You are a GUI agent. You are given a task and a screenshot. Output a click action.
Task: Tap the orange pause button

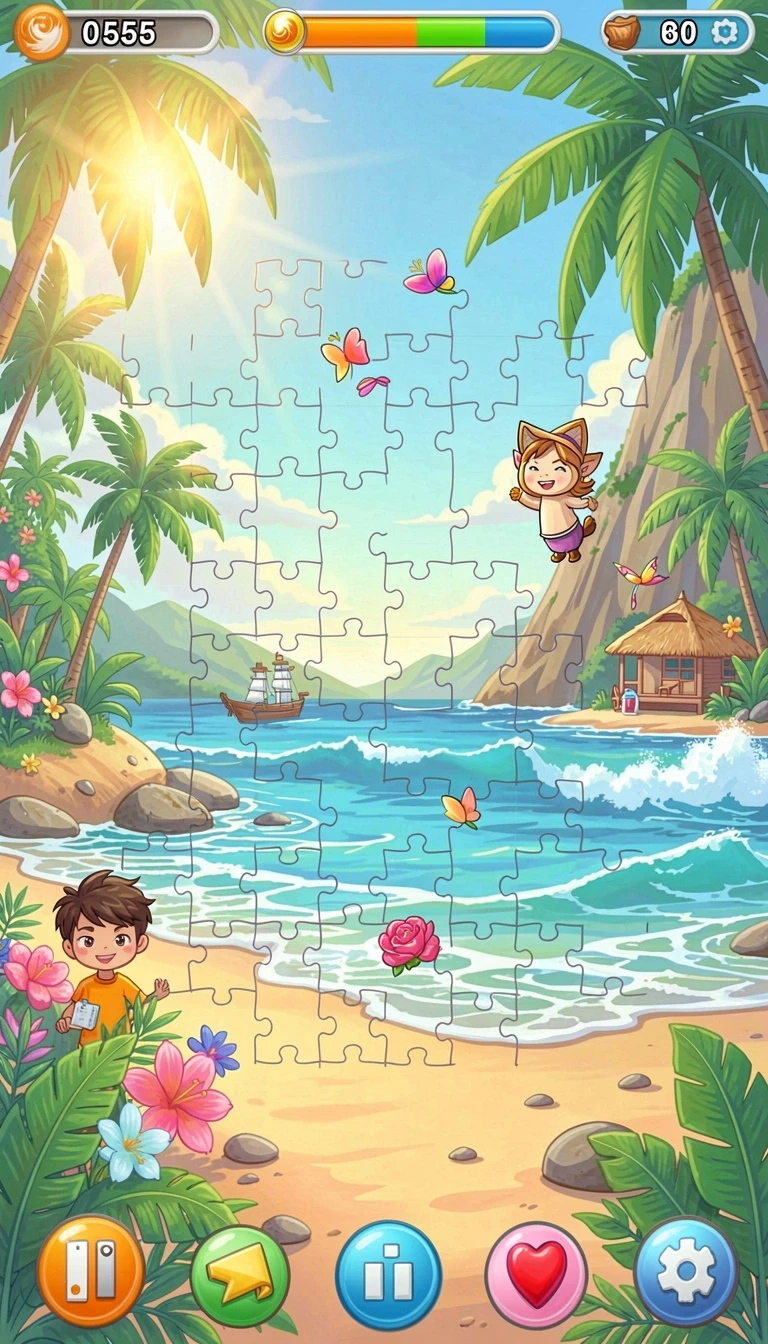coord(91,1271)
